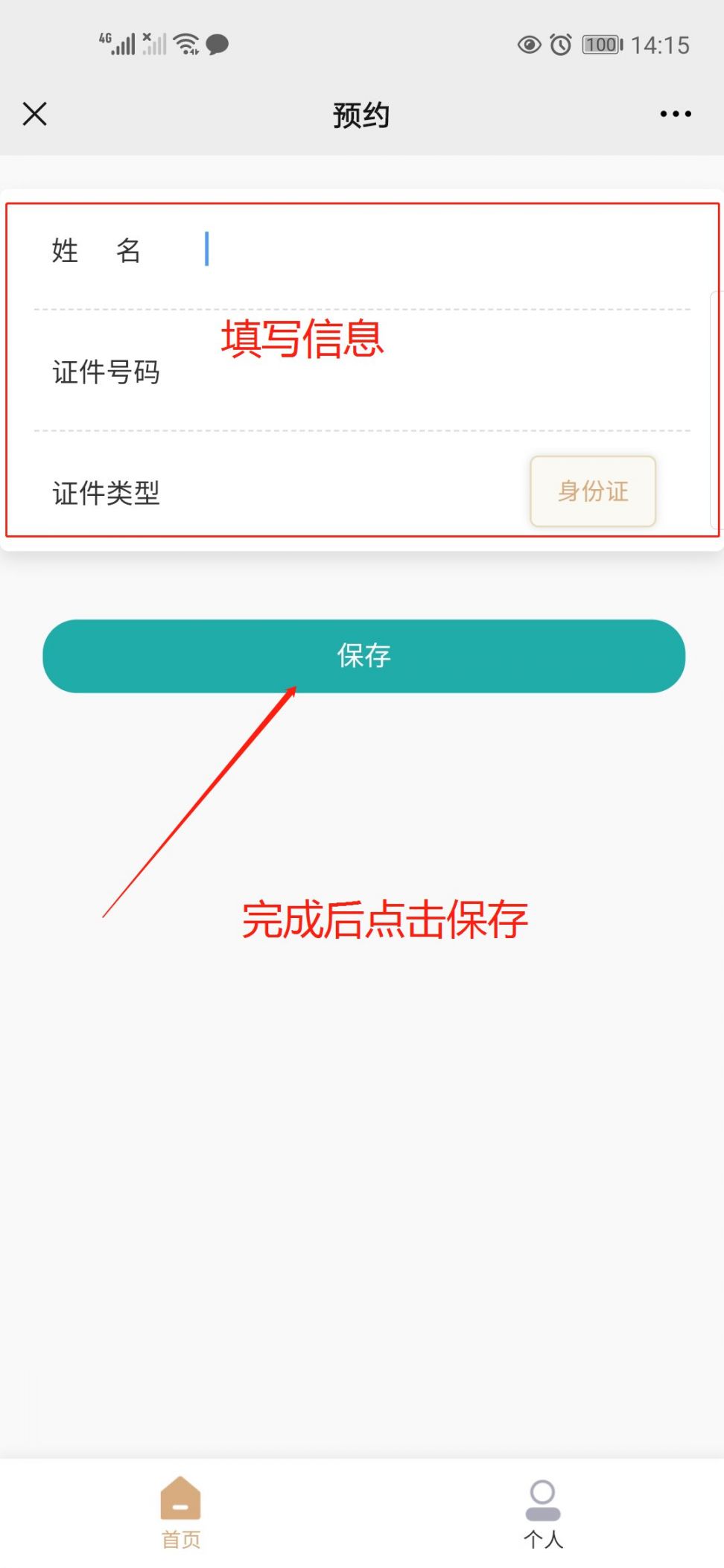The height and width of the screenshot is (1568, 724).
Task: Open the 身份证 document type picker
Action: pyautogui.click(x=592, y=491)
